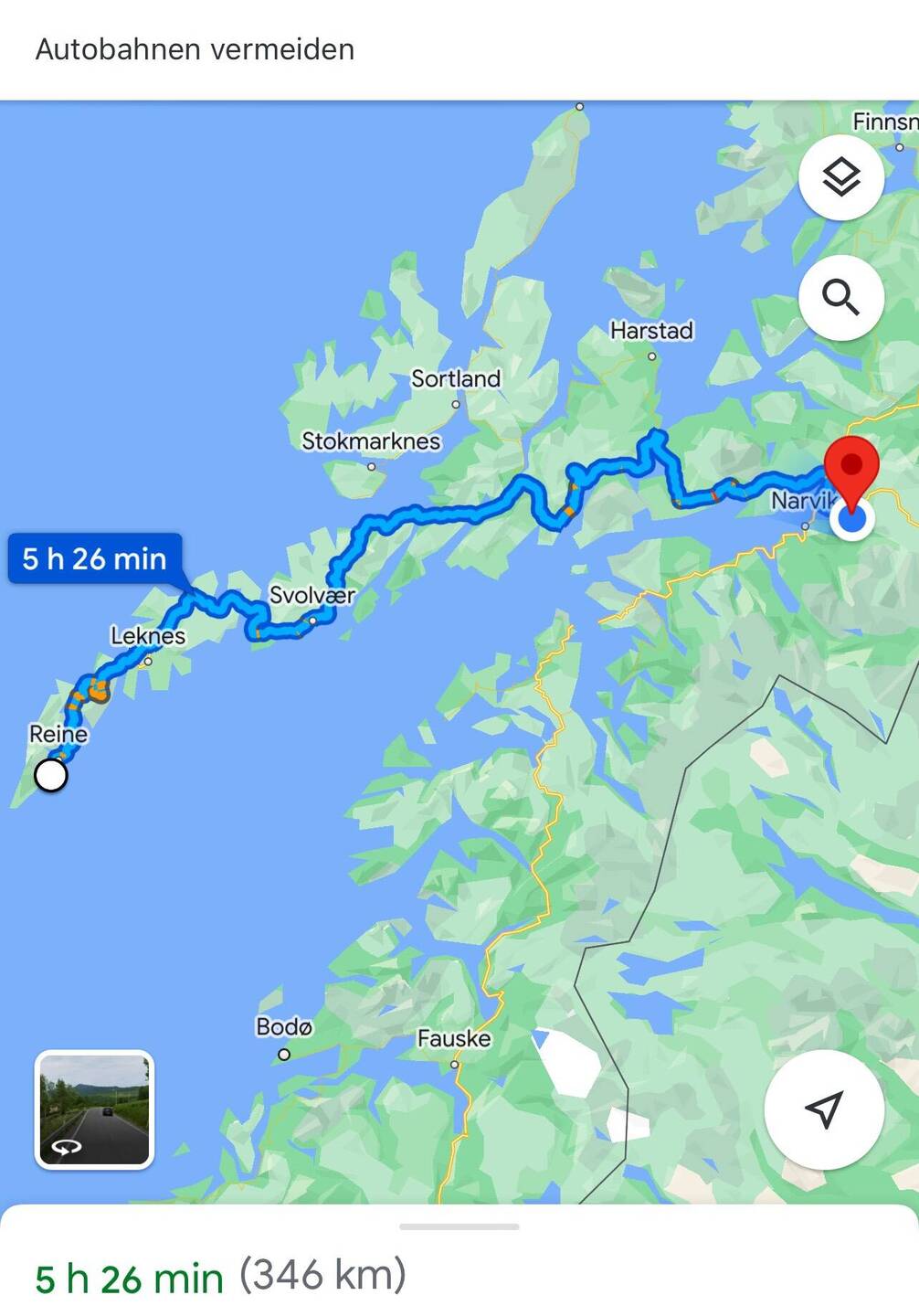Re-center map with location arrow button
919x1316 pixels.
point(823,1109)
